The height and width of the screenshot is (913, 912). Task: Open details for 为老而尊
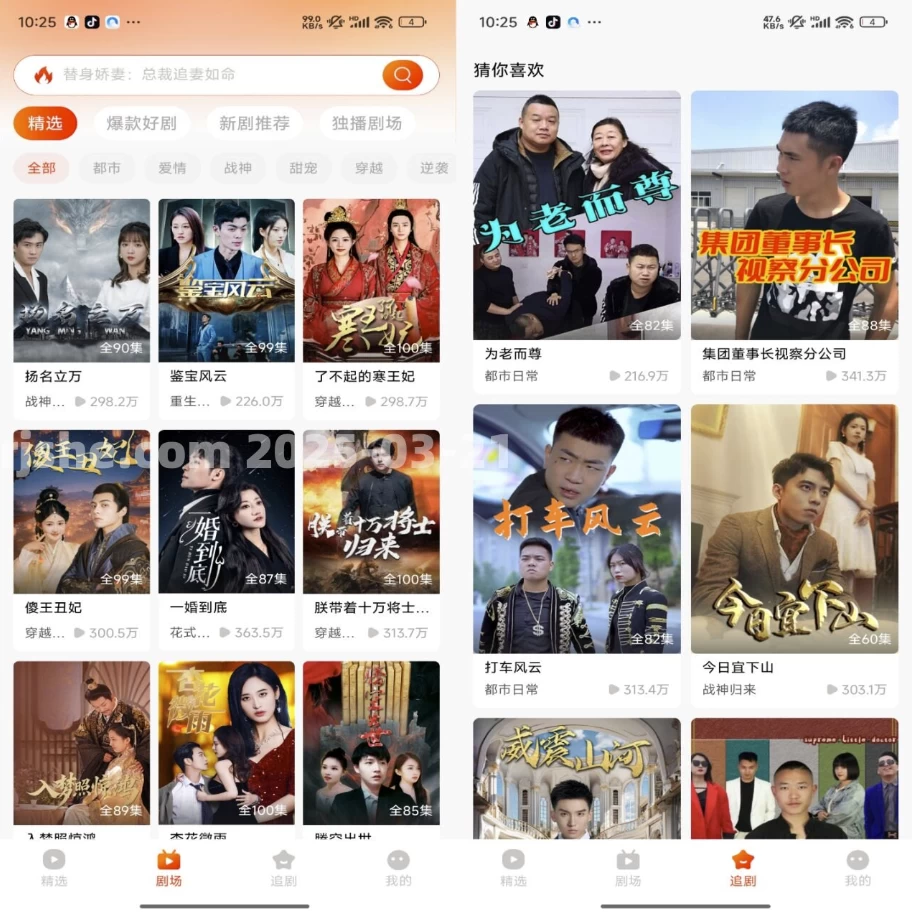point(576,215)
